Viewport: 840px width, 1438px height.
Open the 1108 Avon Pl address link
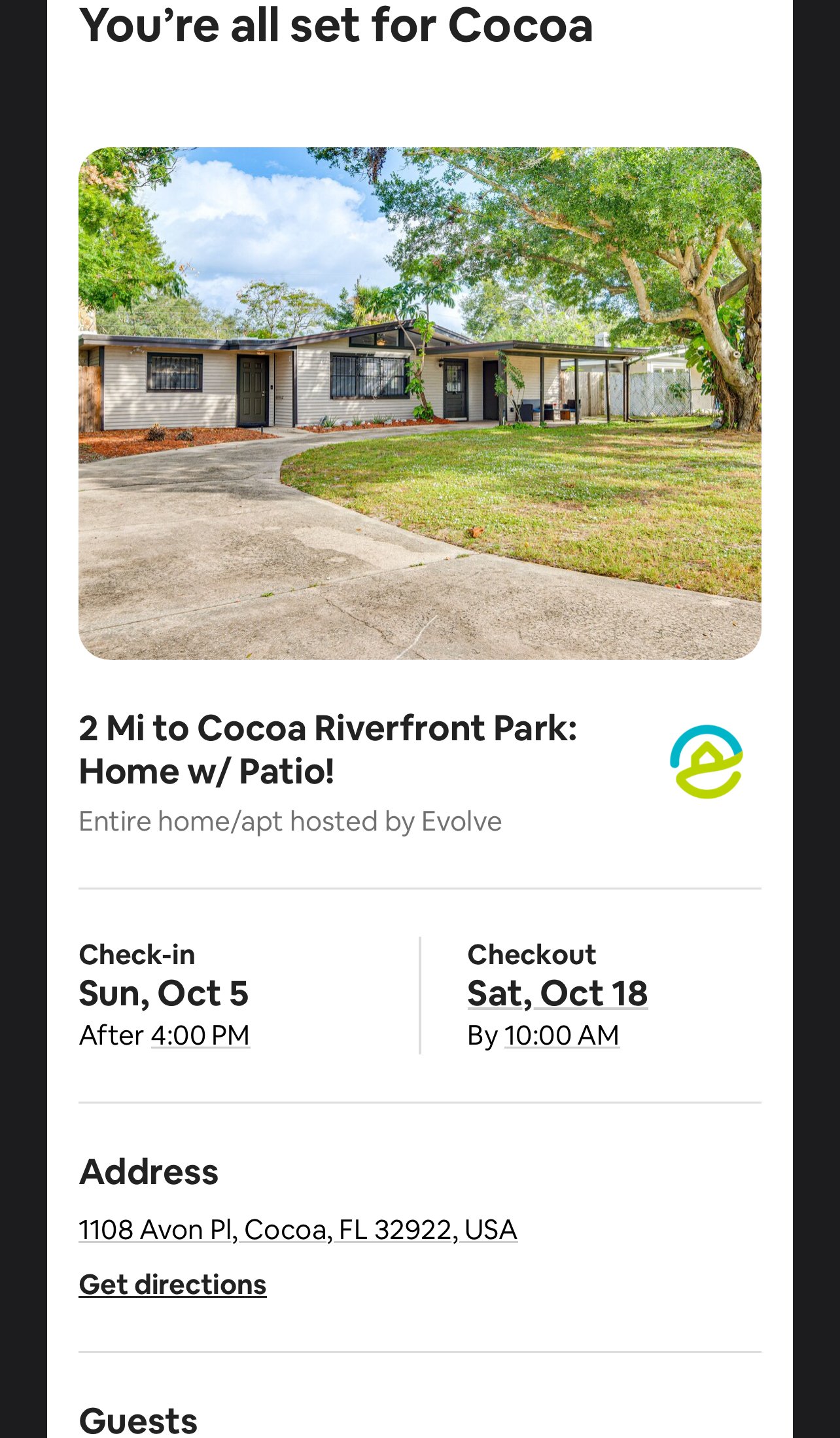298,1230
